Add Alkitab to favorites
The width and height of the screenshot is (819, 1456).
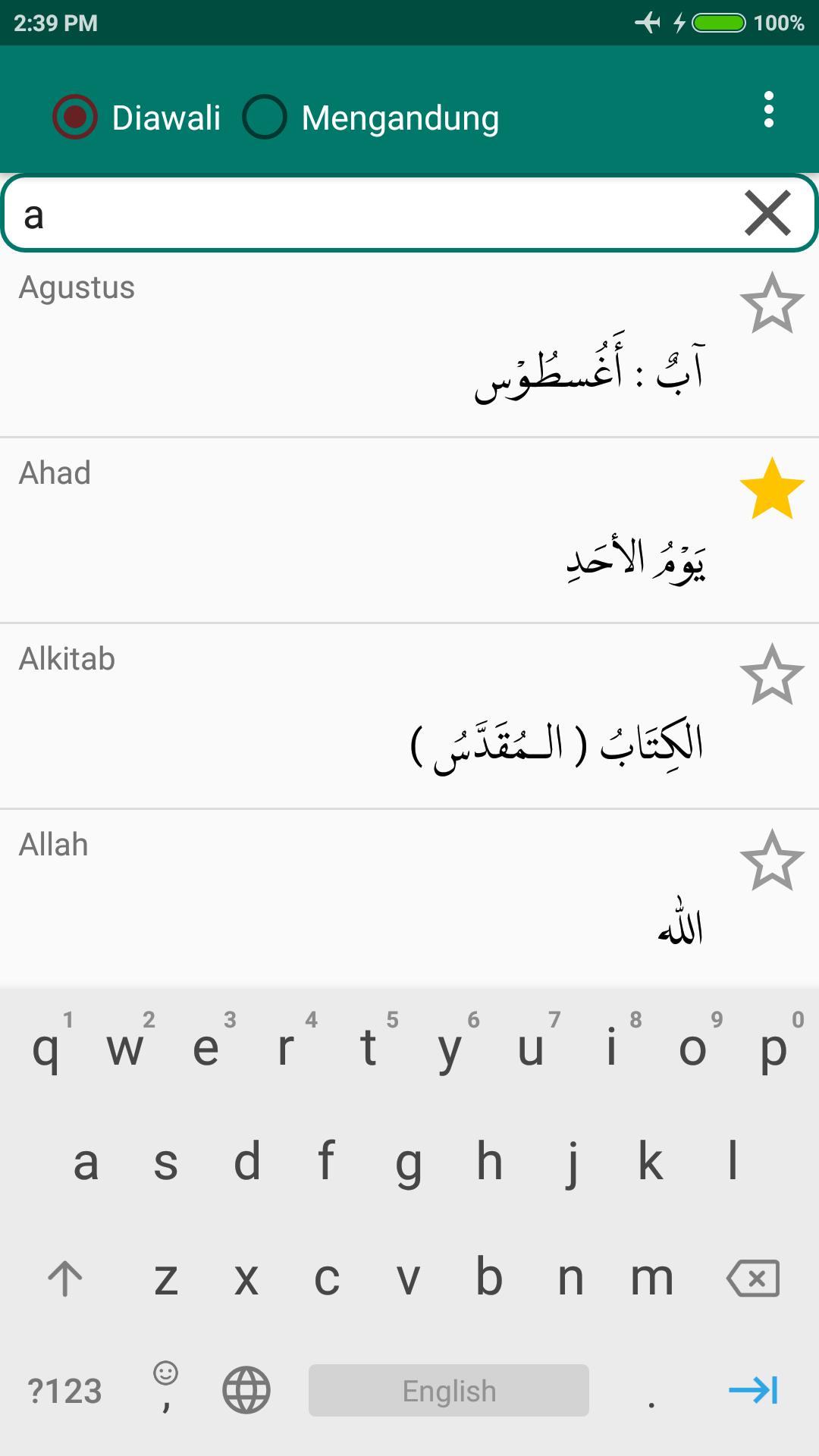(x=771, y=676)
